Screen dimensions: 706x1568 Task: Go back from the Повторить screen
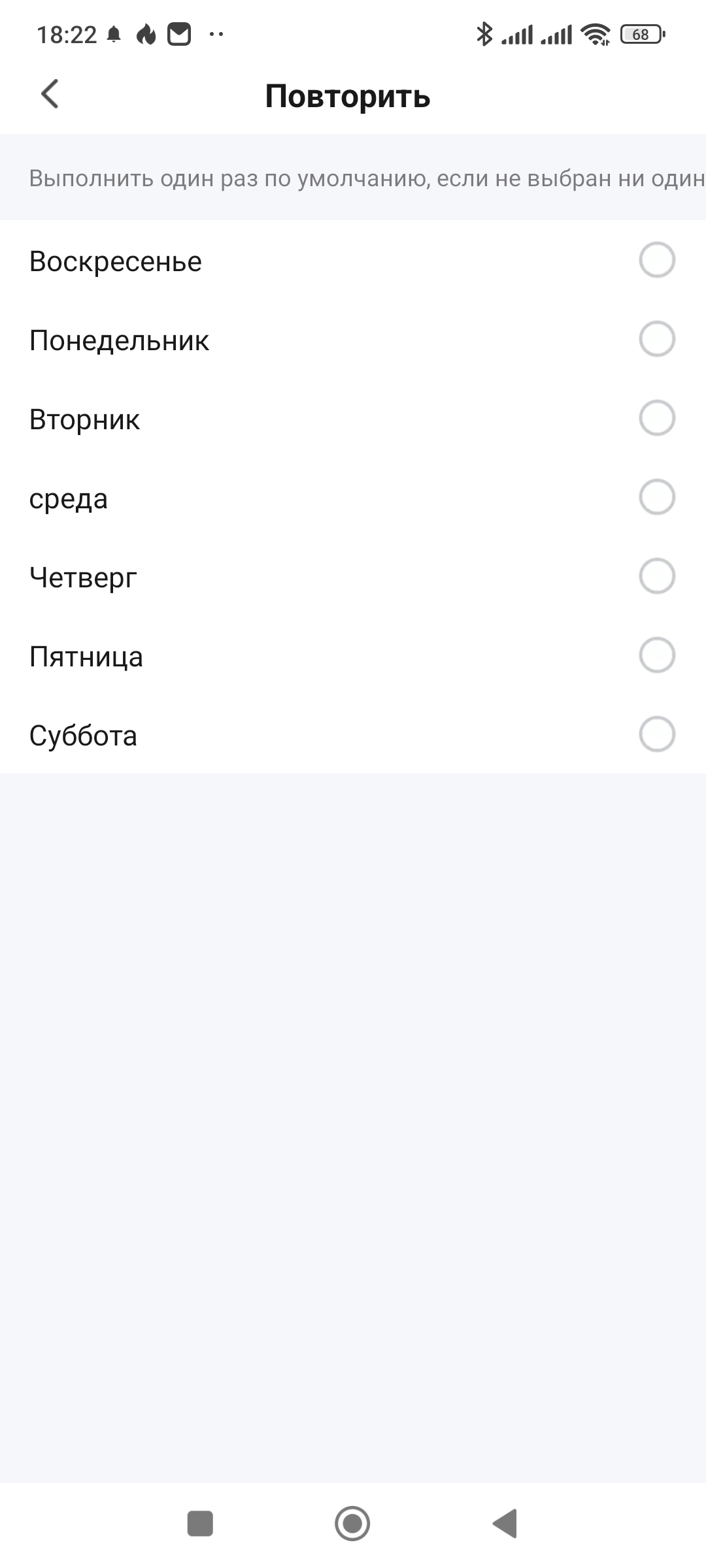coord(50,94)
